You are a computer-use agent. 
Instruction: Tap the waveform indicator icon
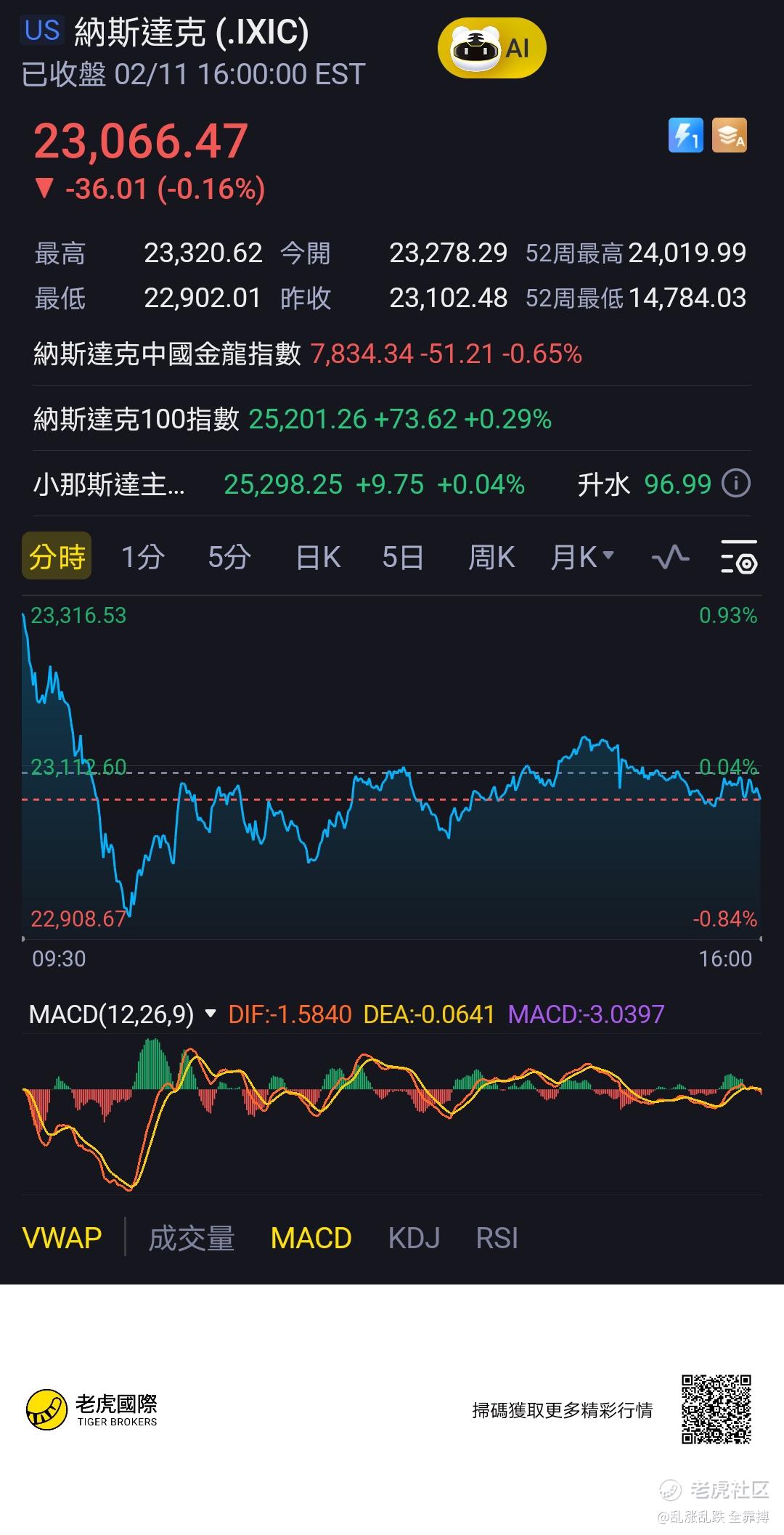pos(670,558)
